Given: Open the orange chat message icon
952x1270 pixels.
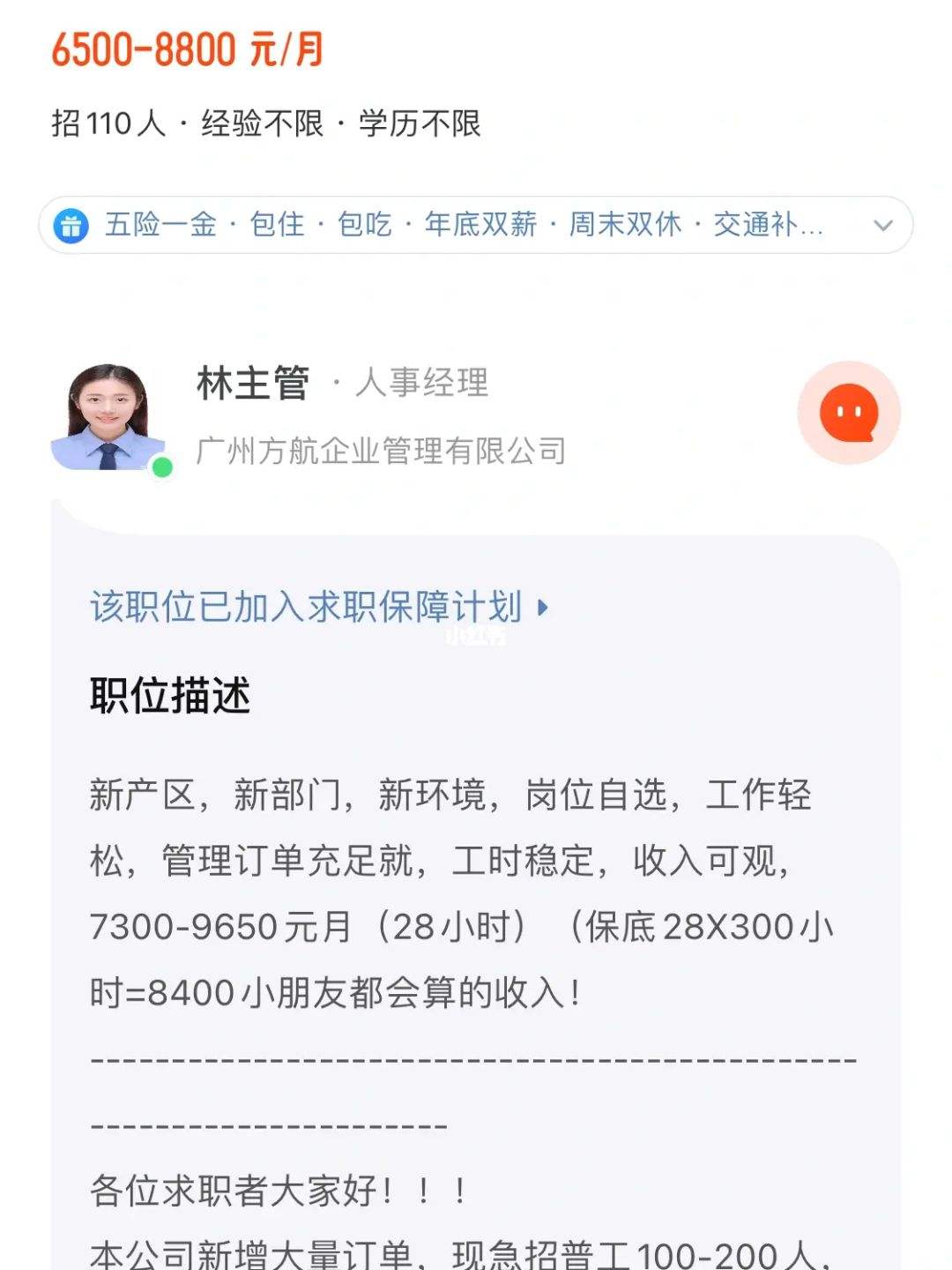Looking at the screenshot, I should 848,410.
